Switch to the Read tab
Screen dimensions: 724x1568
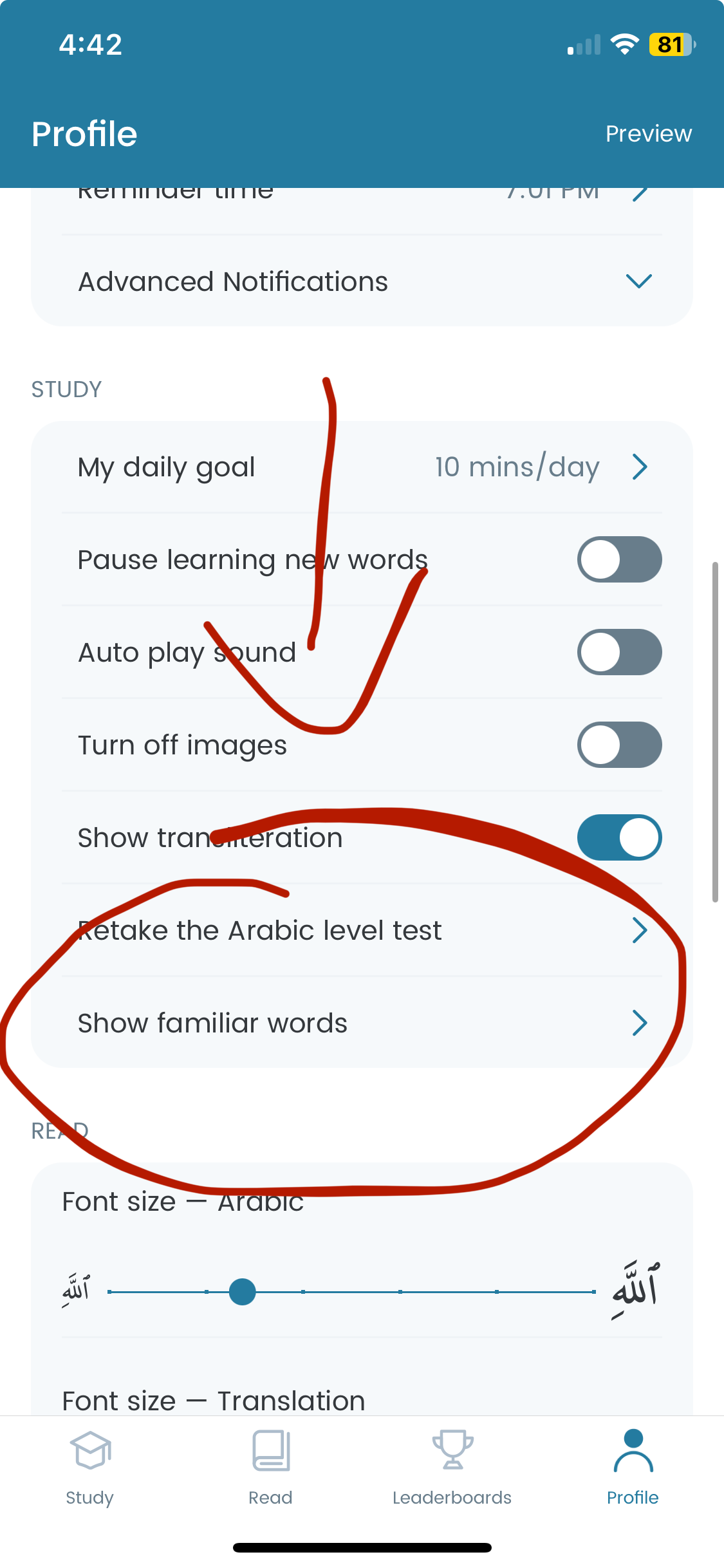[x=271, y=1468]
